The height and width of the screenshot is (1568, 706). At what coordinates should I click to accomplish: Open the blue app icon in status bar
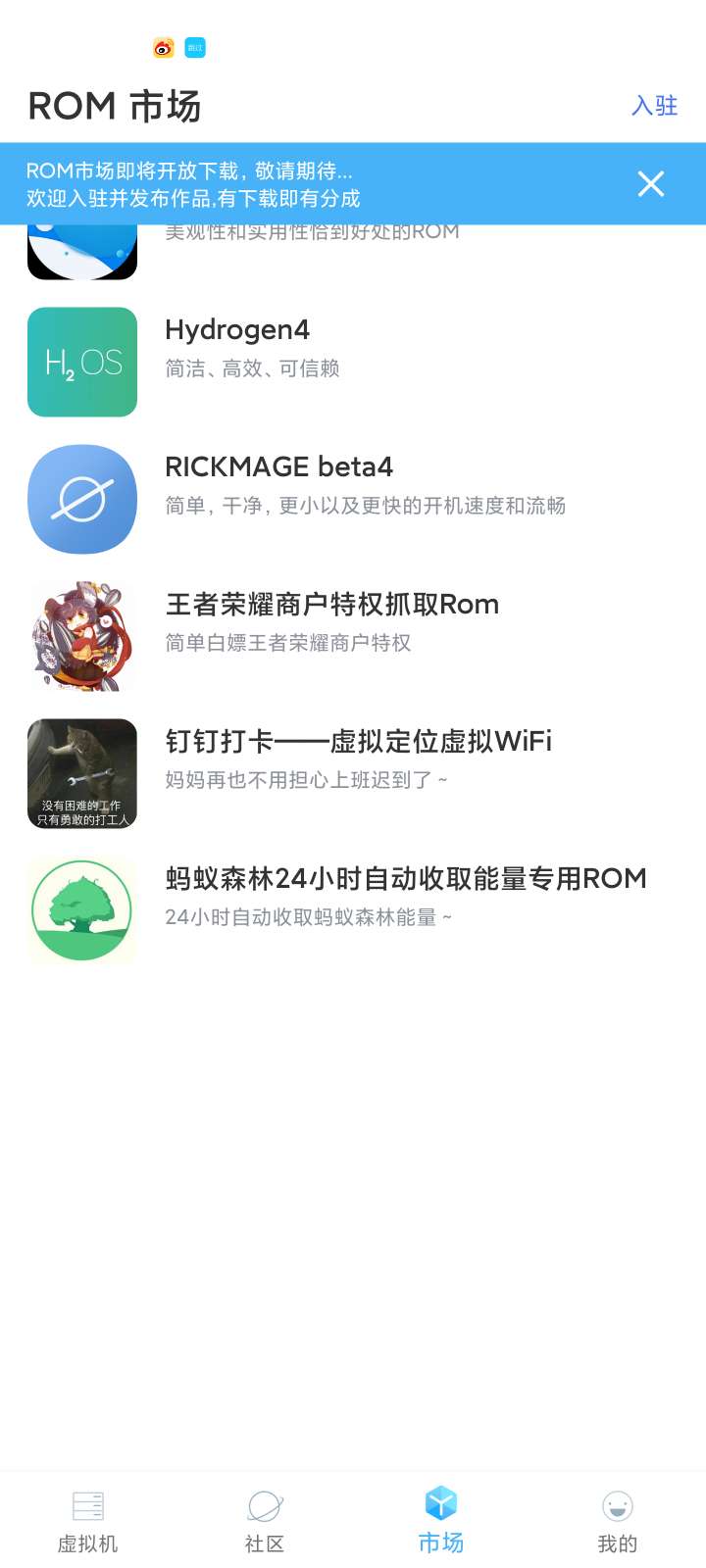193,48
